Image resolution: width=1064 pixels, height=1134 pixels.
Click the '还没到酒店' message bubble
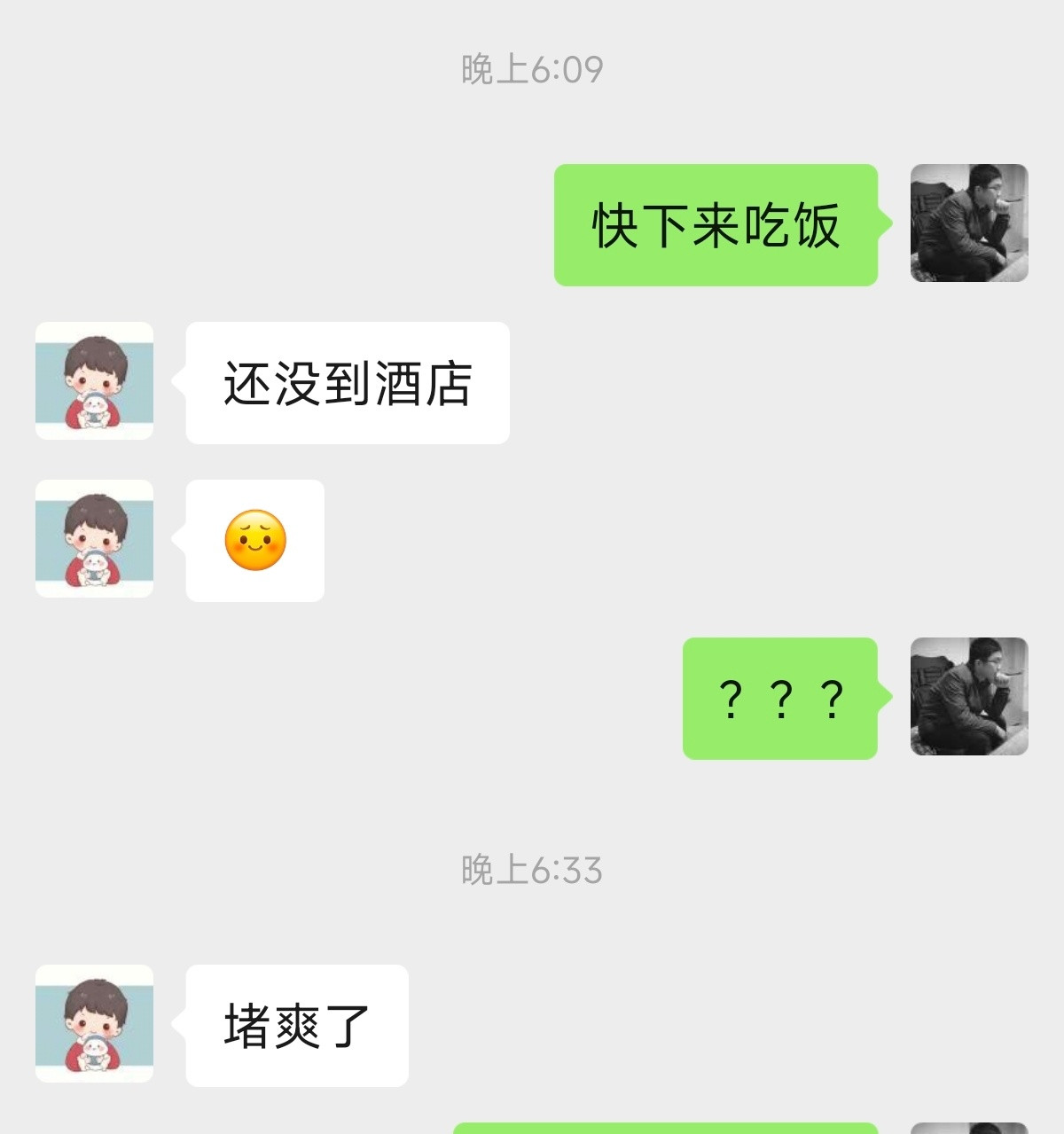click(346, 381)
